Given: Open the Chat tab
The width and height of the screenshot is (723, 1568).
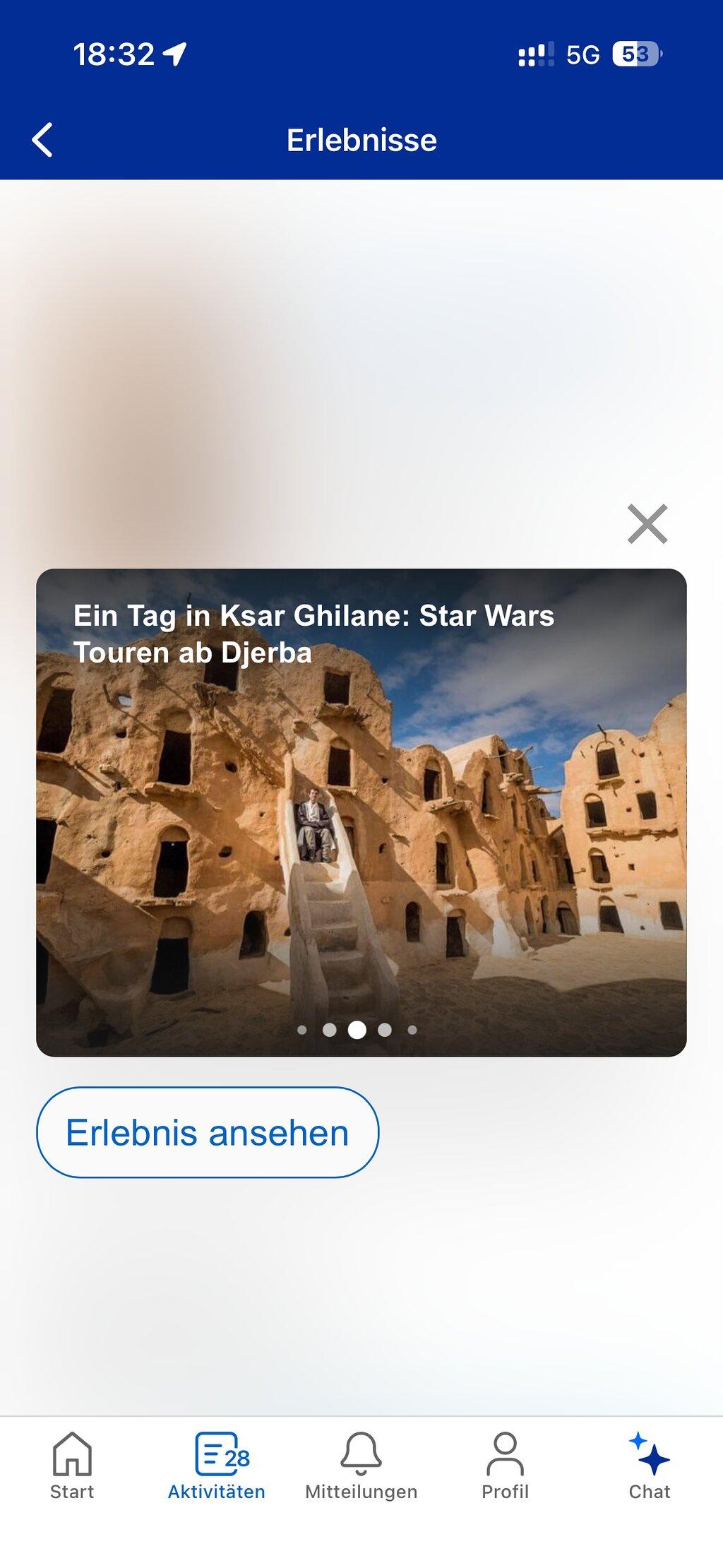Looking at the screenshot, I should (x=650, y=1465).
